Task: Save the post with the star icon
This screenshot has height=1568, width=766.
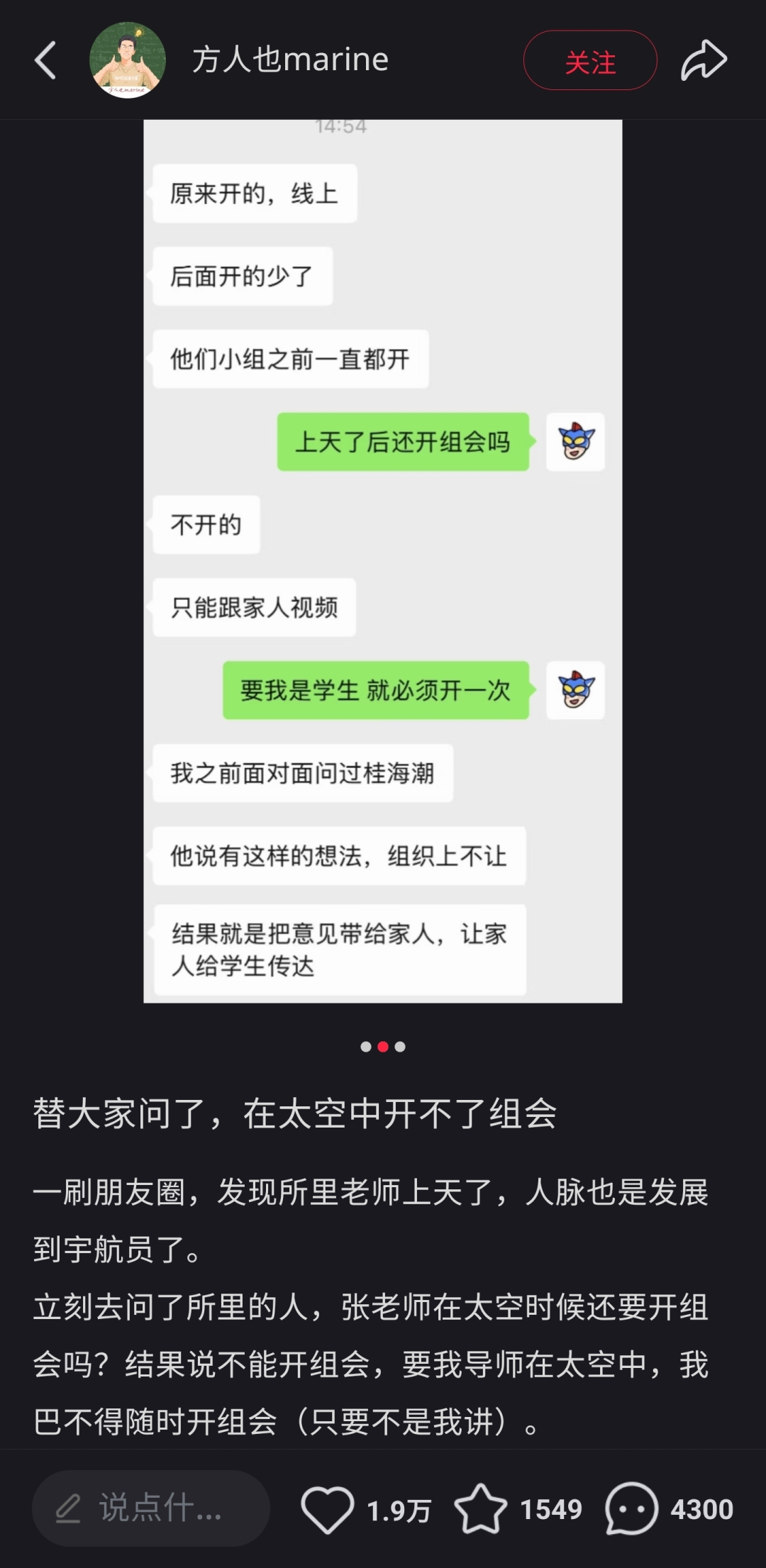Action: coord(481,1509)
